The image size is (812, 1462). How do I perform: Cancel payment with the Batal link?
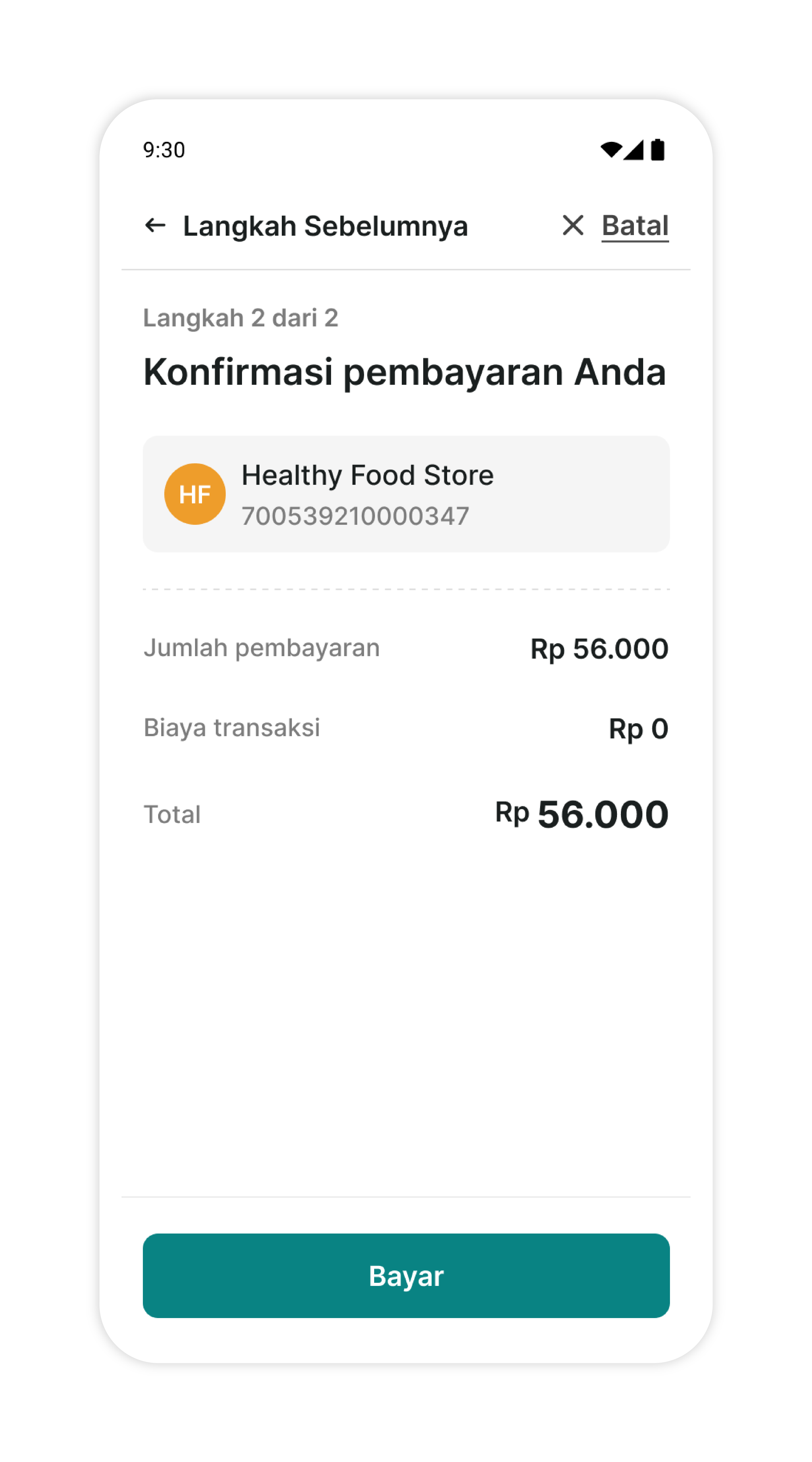pyautogui.click(x=634, y=226)
